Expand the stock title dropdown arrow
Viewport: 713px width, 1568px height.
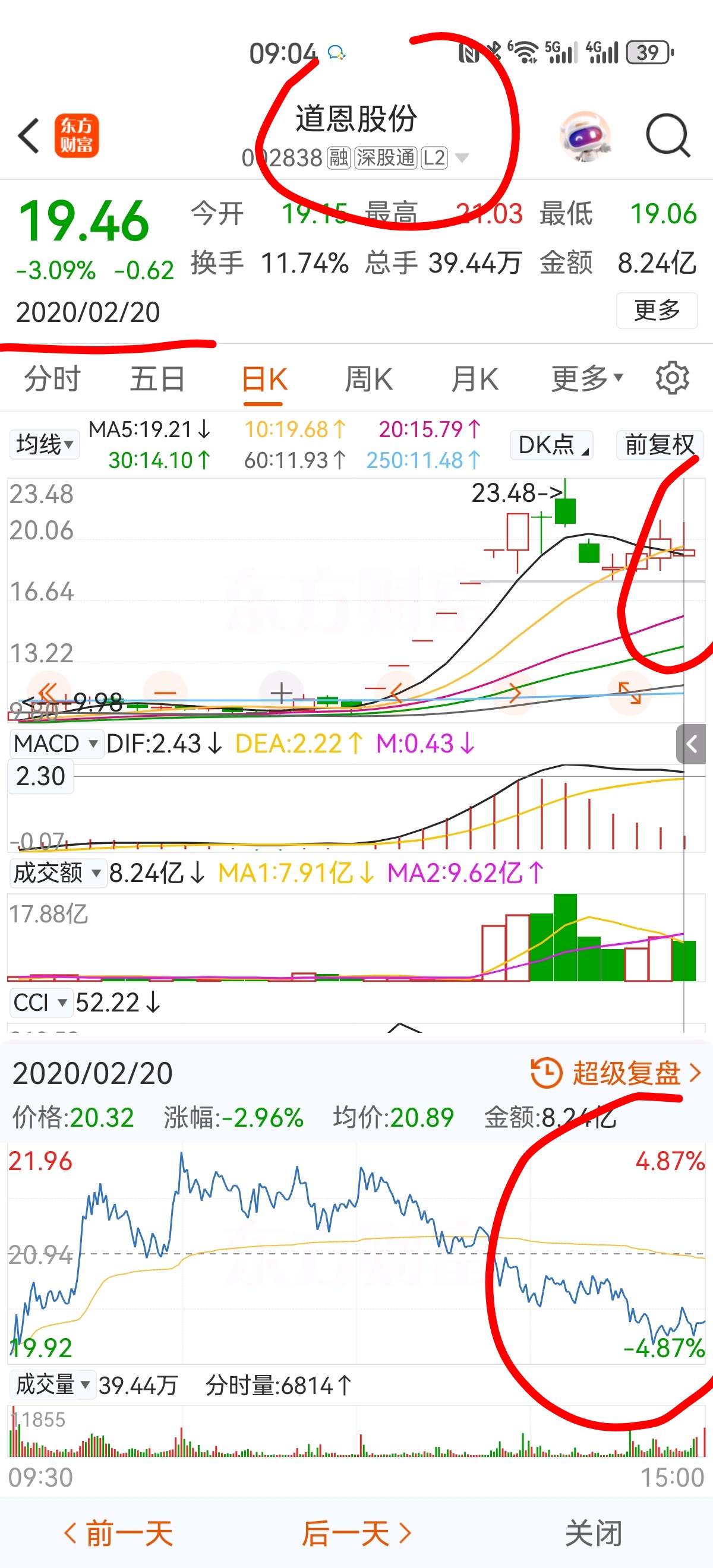pos(462,158)
